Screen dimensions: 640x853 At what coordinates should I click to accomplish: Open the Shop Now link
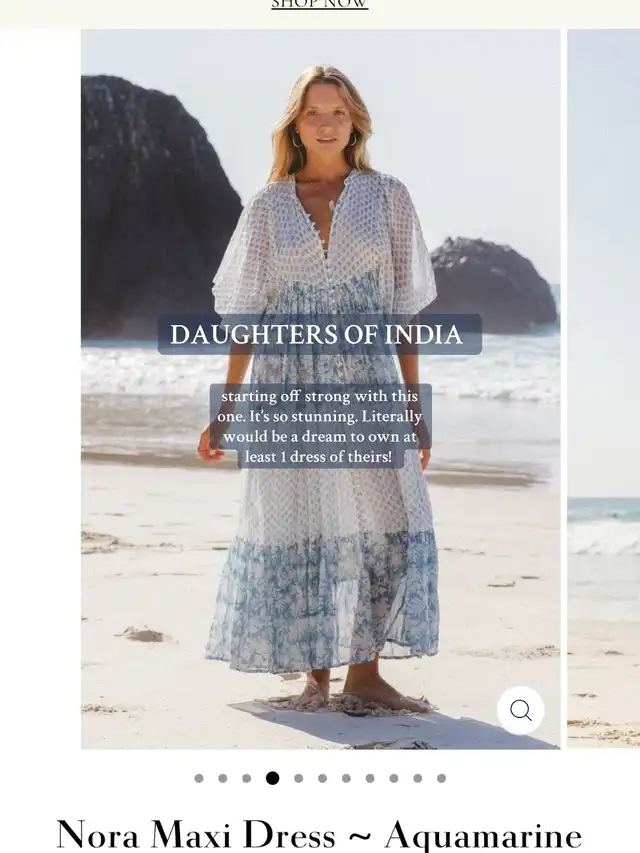[319, 4]
